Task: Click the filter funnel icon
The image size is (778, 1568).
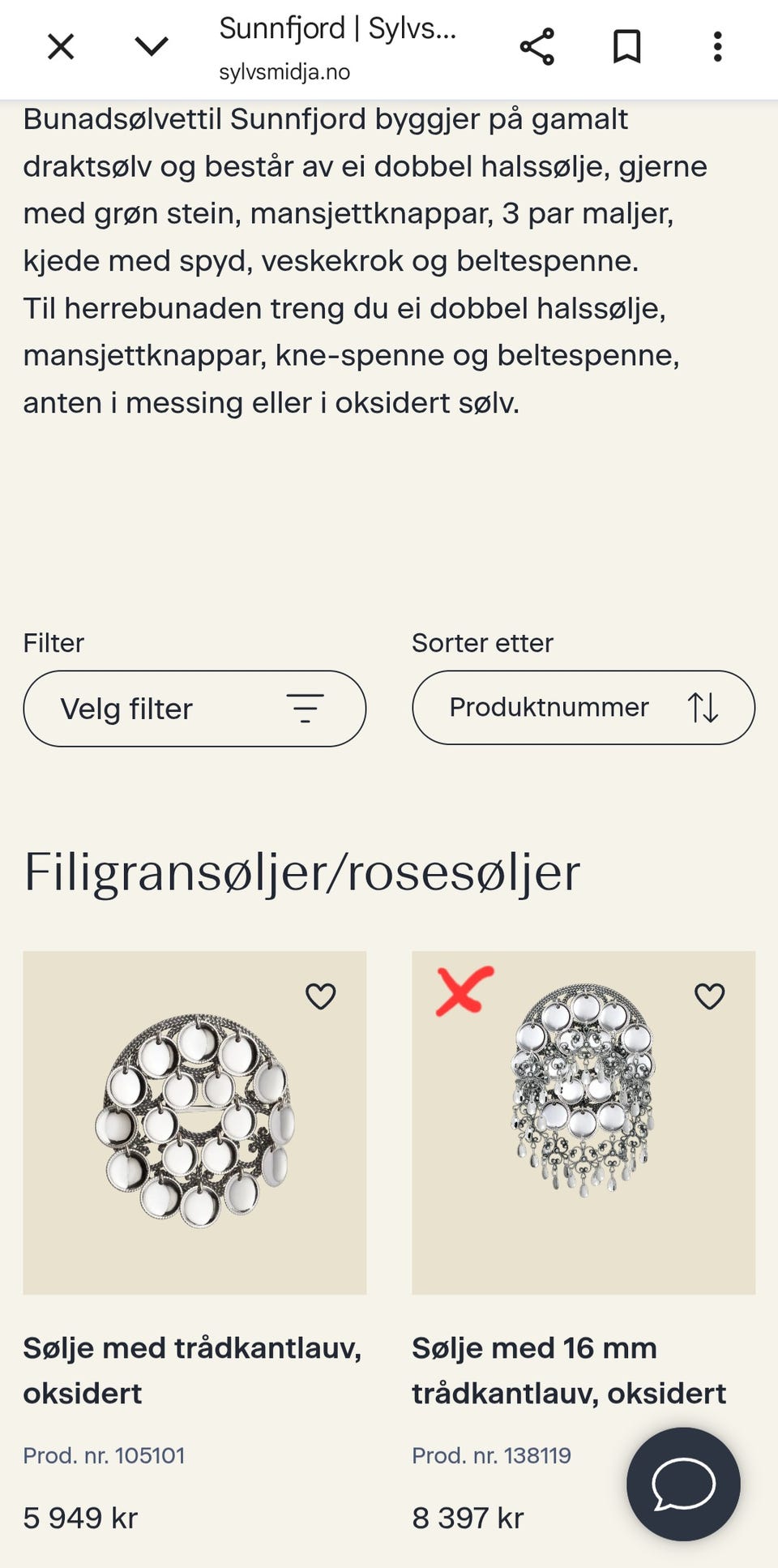Action: pyautogui.click(x=306, y=708)
